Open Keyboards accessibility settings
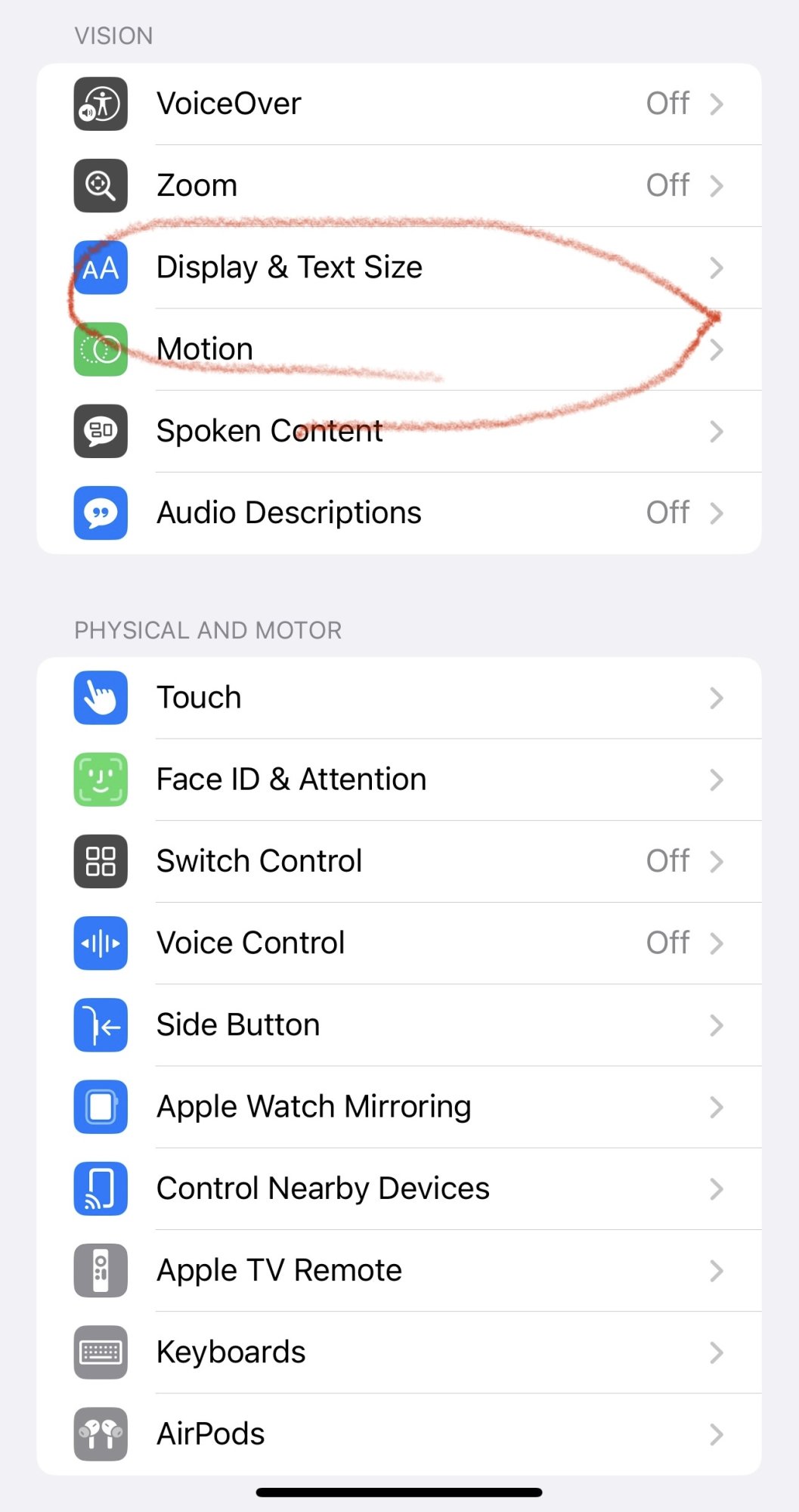The width and height of the screenshot is (799, 1512). [x=398, y=1352]
